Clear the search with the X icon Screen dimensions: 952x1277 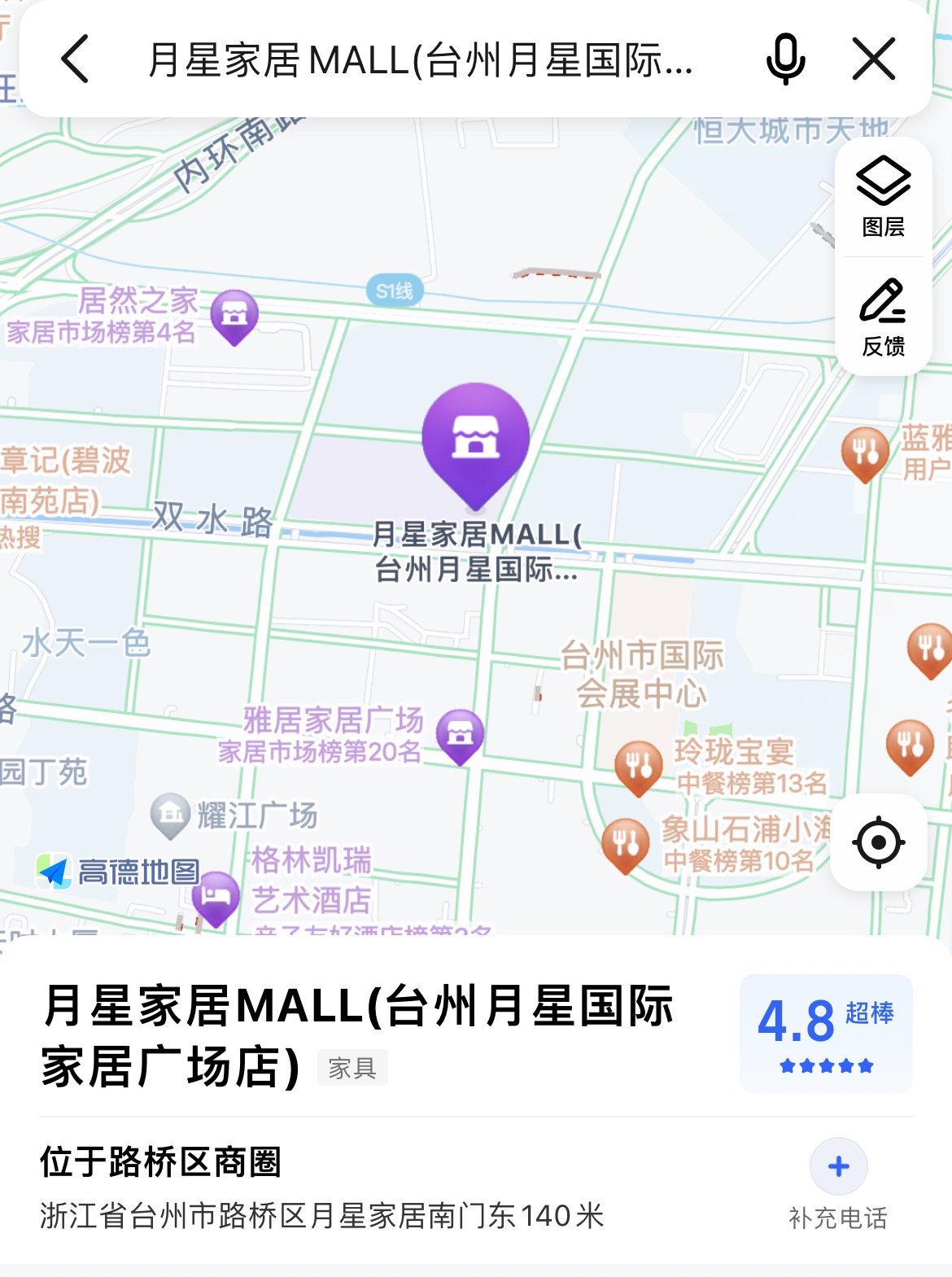coord(874,59)
